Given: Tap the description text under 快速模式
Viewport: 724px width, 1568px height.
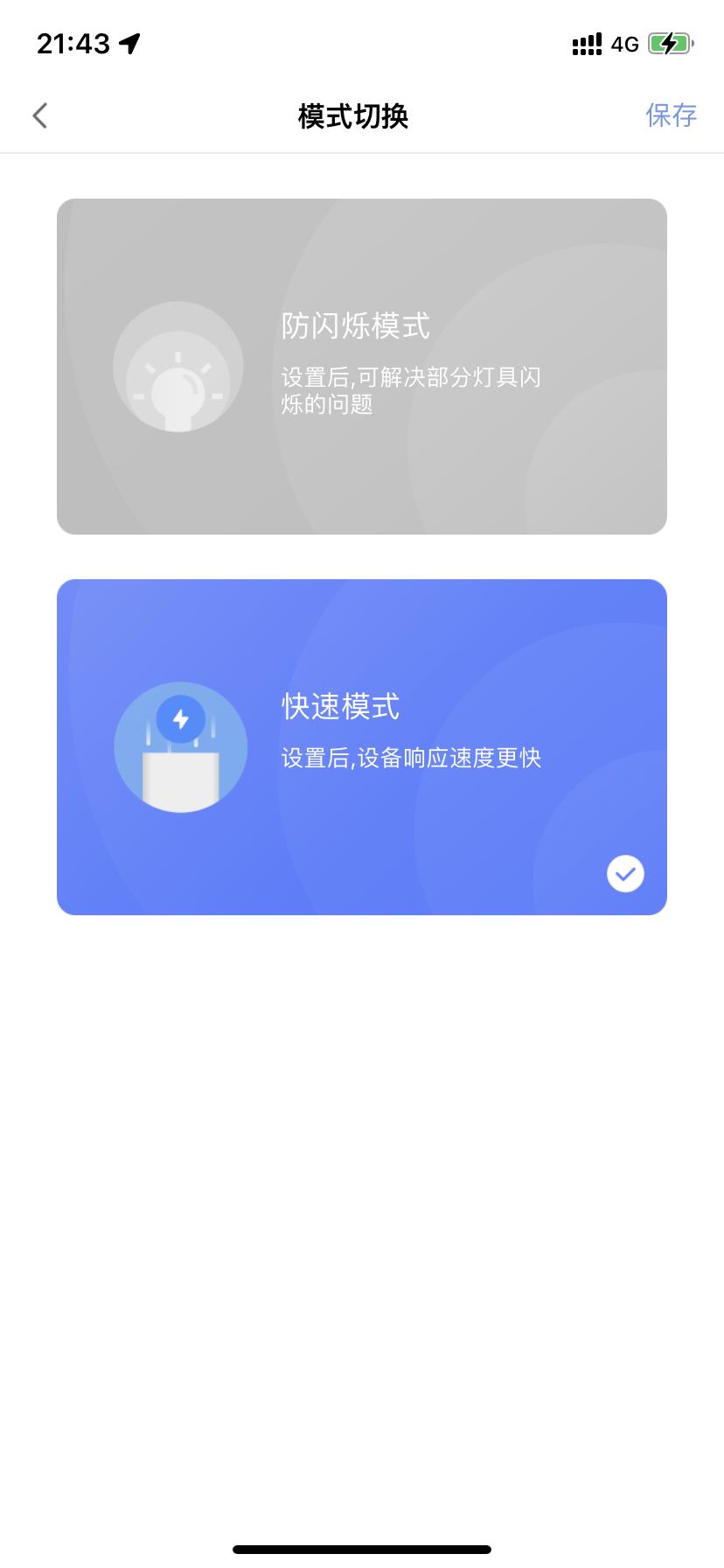Looking at the screenshot, I should coord(411,759).
